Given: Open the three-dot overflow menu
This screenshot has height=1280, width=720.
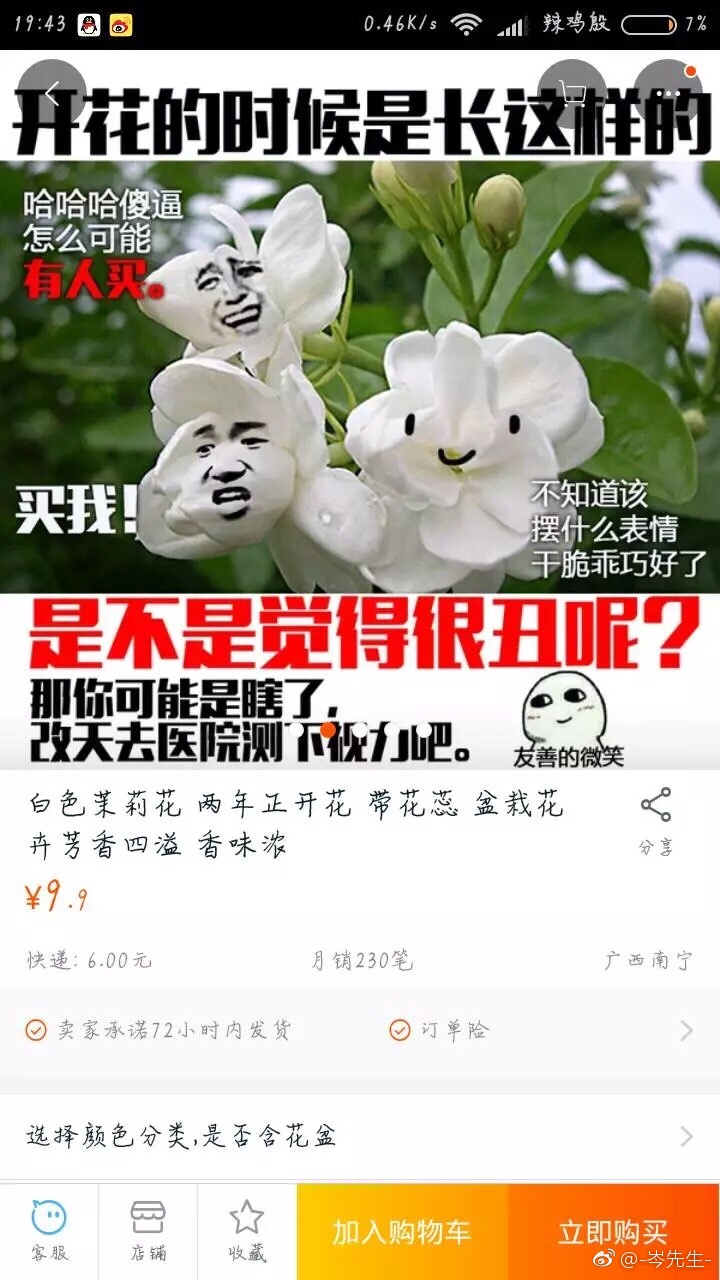Looking at the screenshot, I should coord(668,93).
